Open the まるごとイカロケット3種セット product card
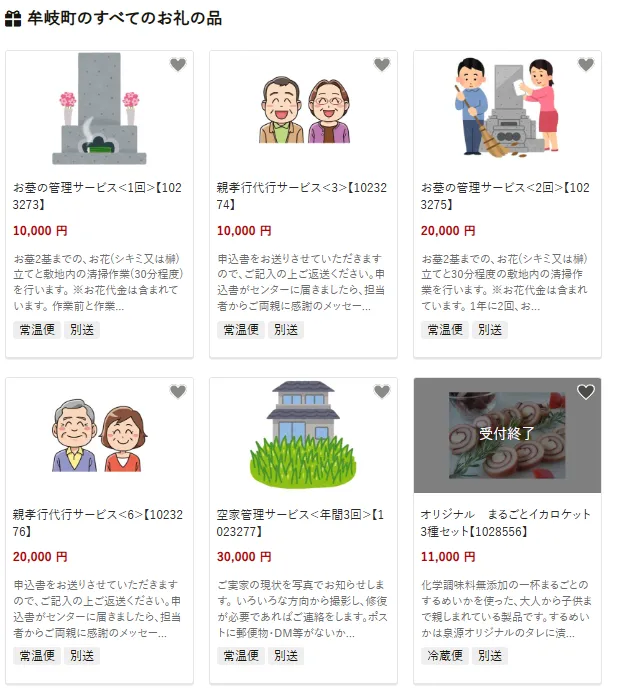622x693 pixels. tap(507, 523)
